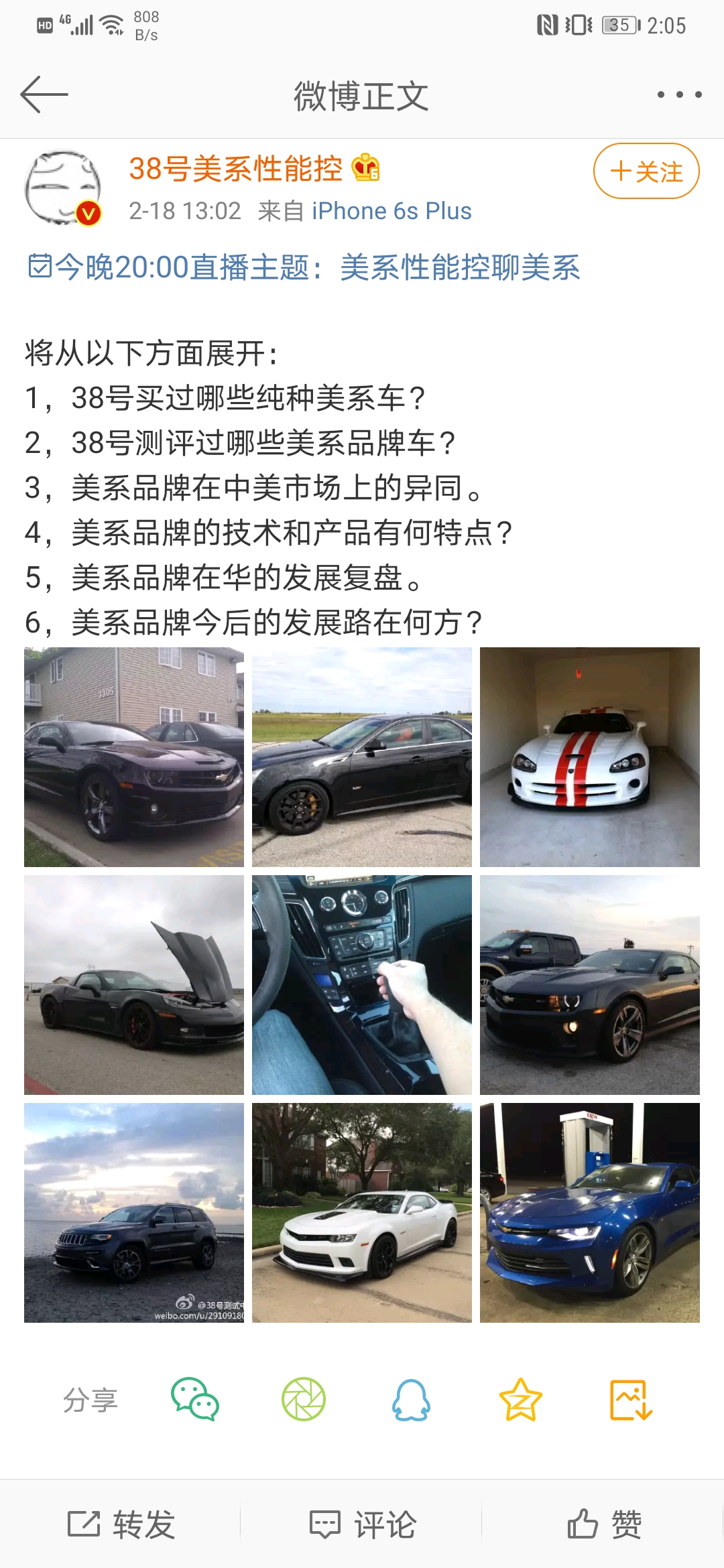Share the post to WeChat
The image size is (724, 1568).
point(195,1399)
